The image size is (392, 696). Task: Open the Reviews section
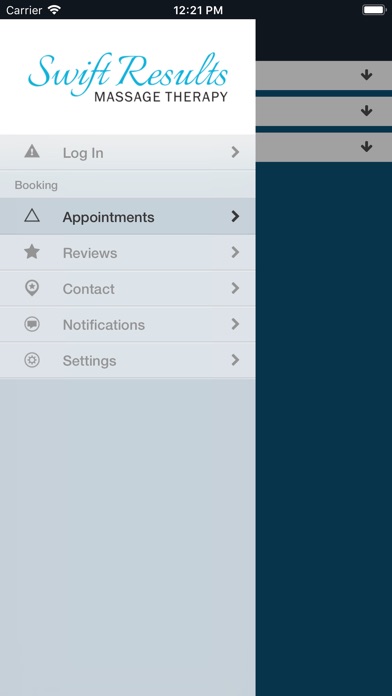(127, 253)
